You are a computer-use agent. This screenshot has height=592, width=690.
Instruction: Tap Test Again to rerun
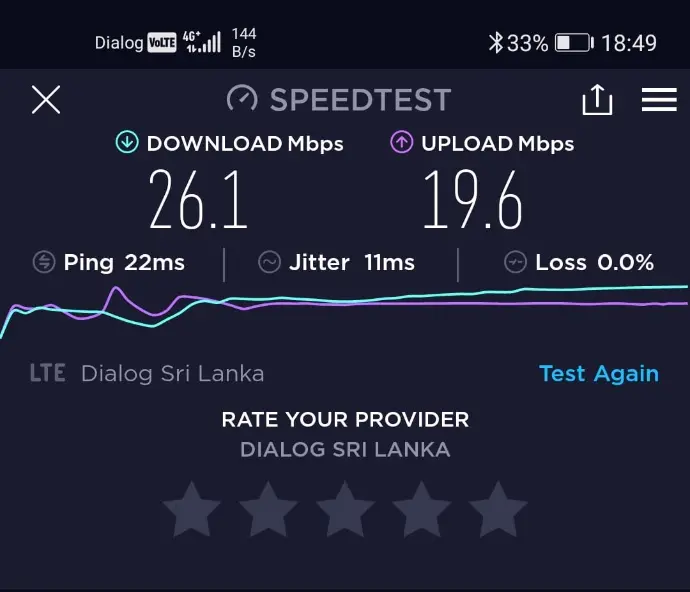point(598,374)
